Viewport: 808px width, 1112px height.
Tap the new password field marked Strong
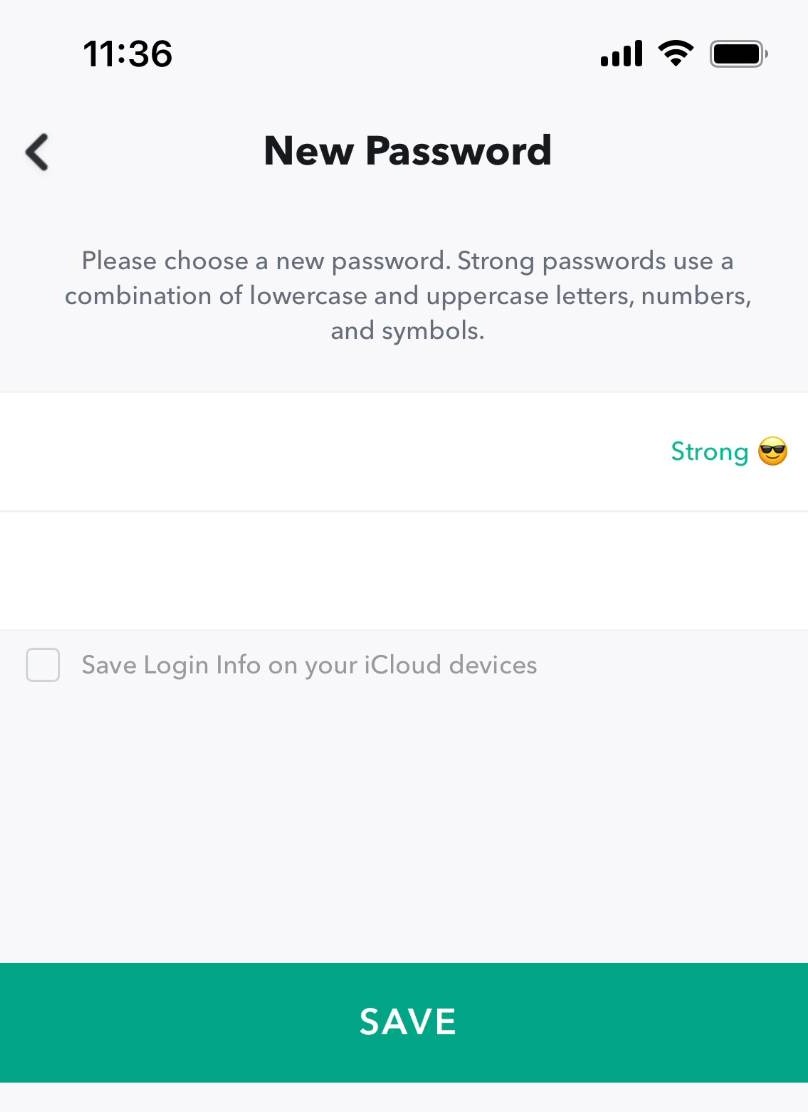[330, 452]
